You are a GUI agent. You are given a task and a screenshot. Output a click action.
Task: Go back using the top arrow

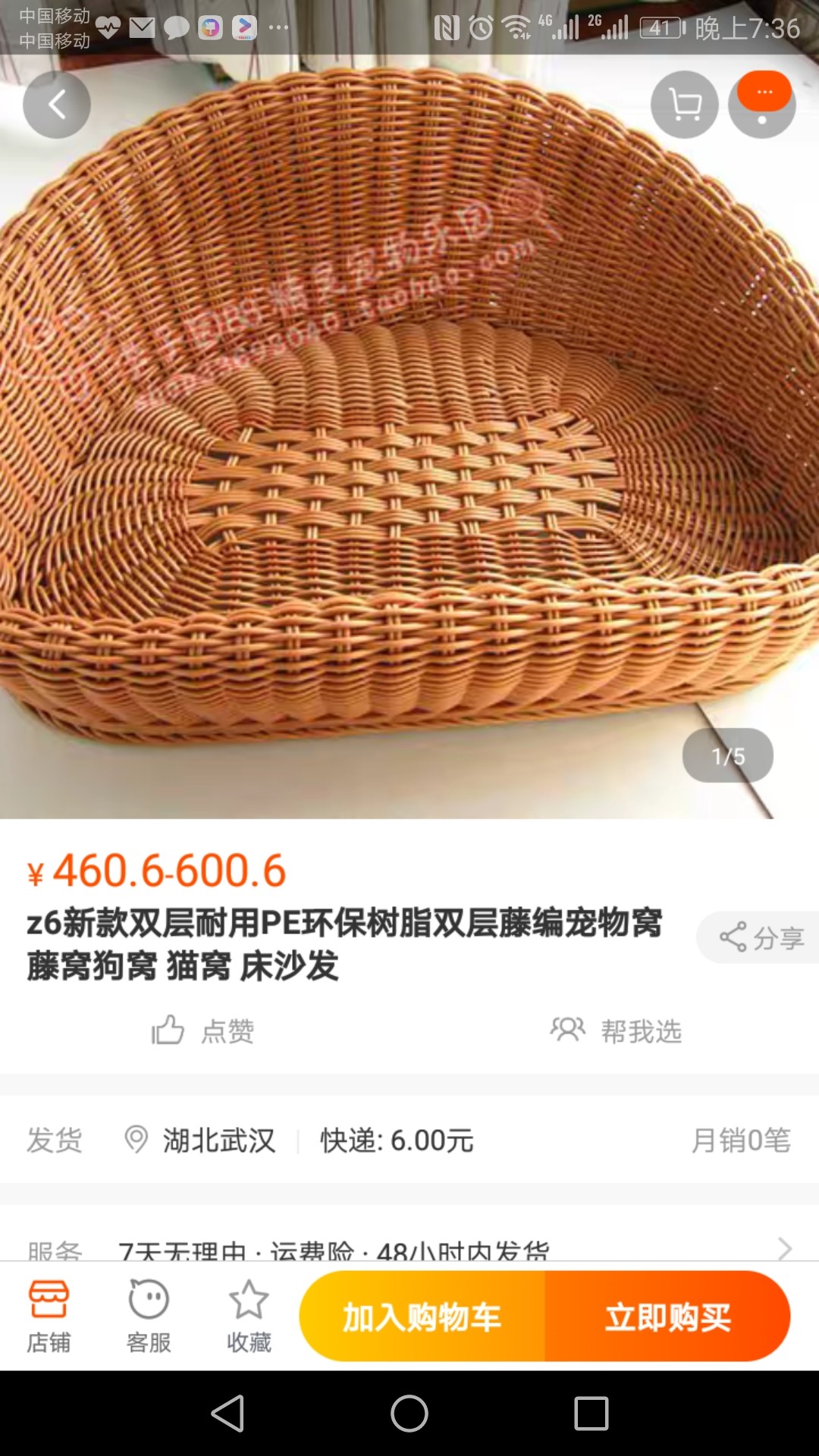click(57, 105)
